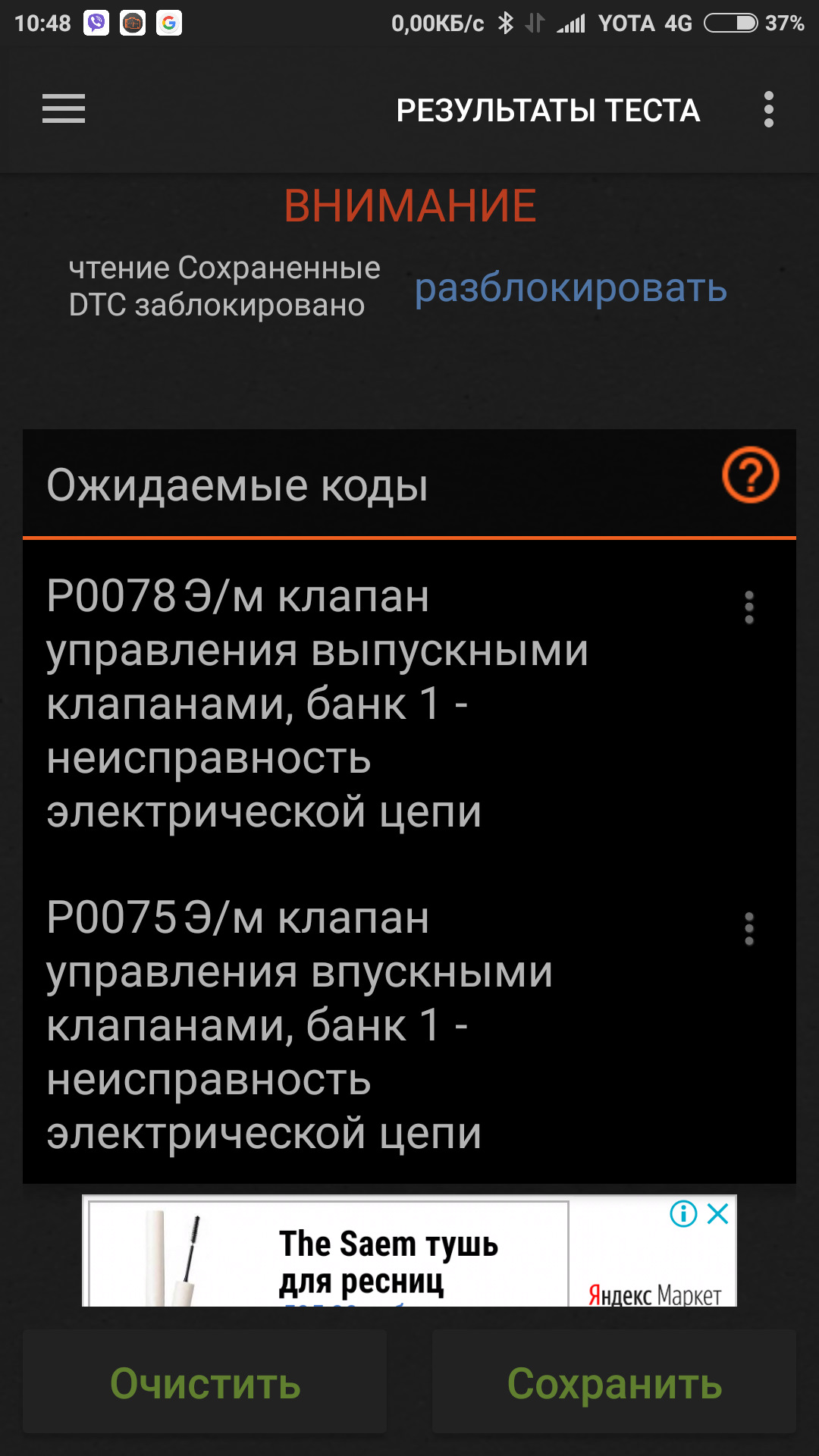Close the The Saem mascara ad
This screenshot has height=1456, width=819.
click(717, 1214)
